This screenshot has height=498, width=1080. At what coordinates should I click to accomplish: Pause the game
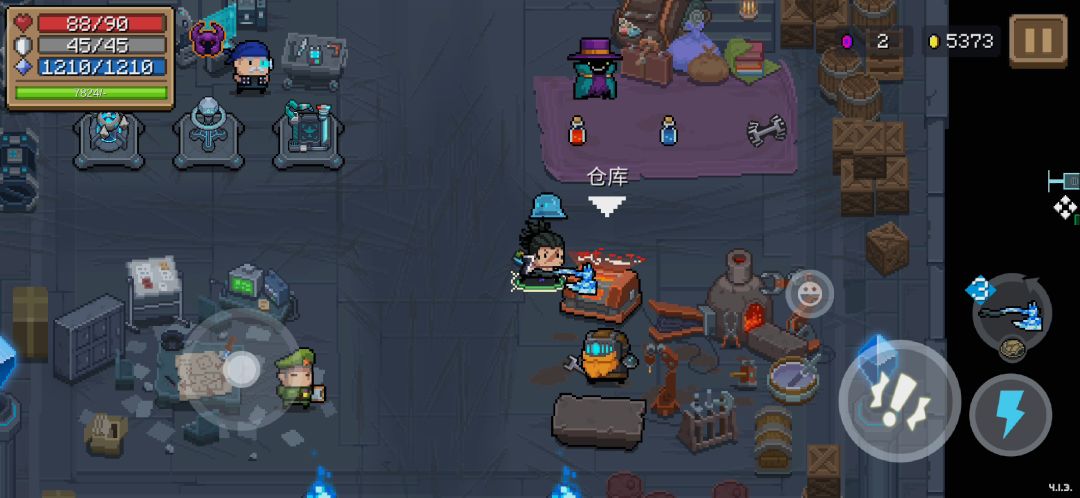pyautogui.click(x=1037, y=41)
